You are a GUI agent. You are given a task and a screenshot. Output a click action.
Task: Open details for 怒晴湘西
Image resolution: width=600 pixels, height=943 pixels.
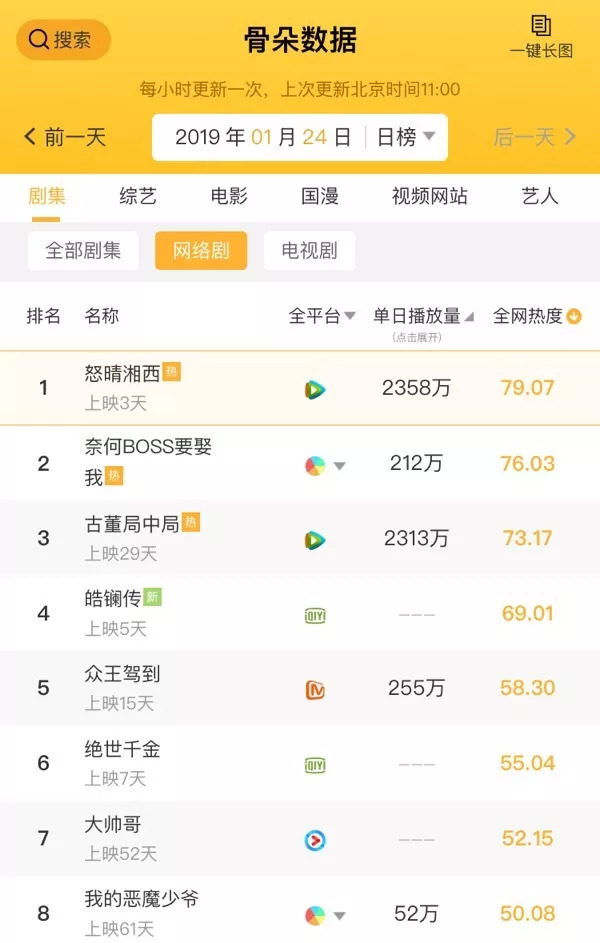123,374
